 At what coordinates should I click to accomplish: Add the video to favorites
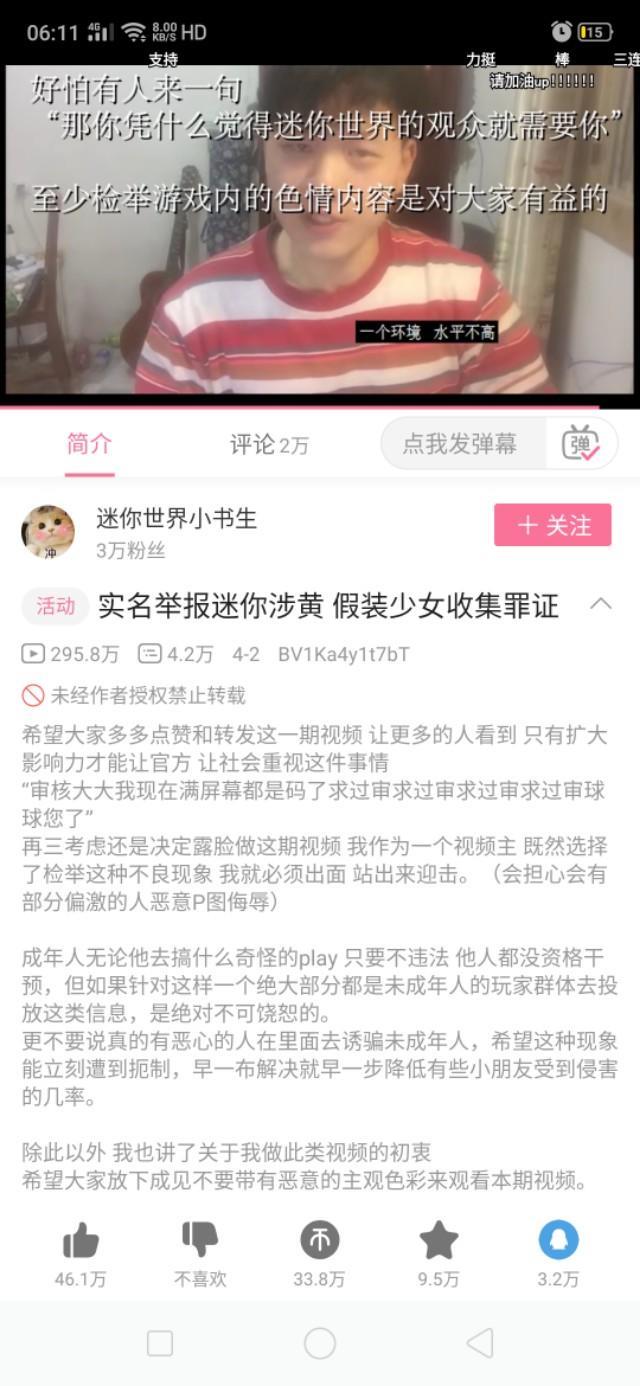tap(438, 1241)
